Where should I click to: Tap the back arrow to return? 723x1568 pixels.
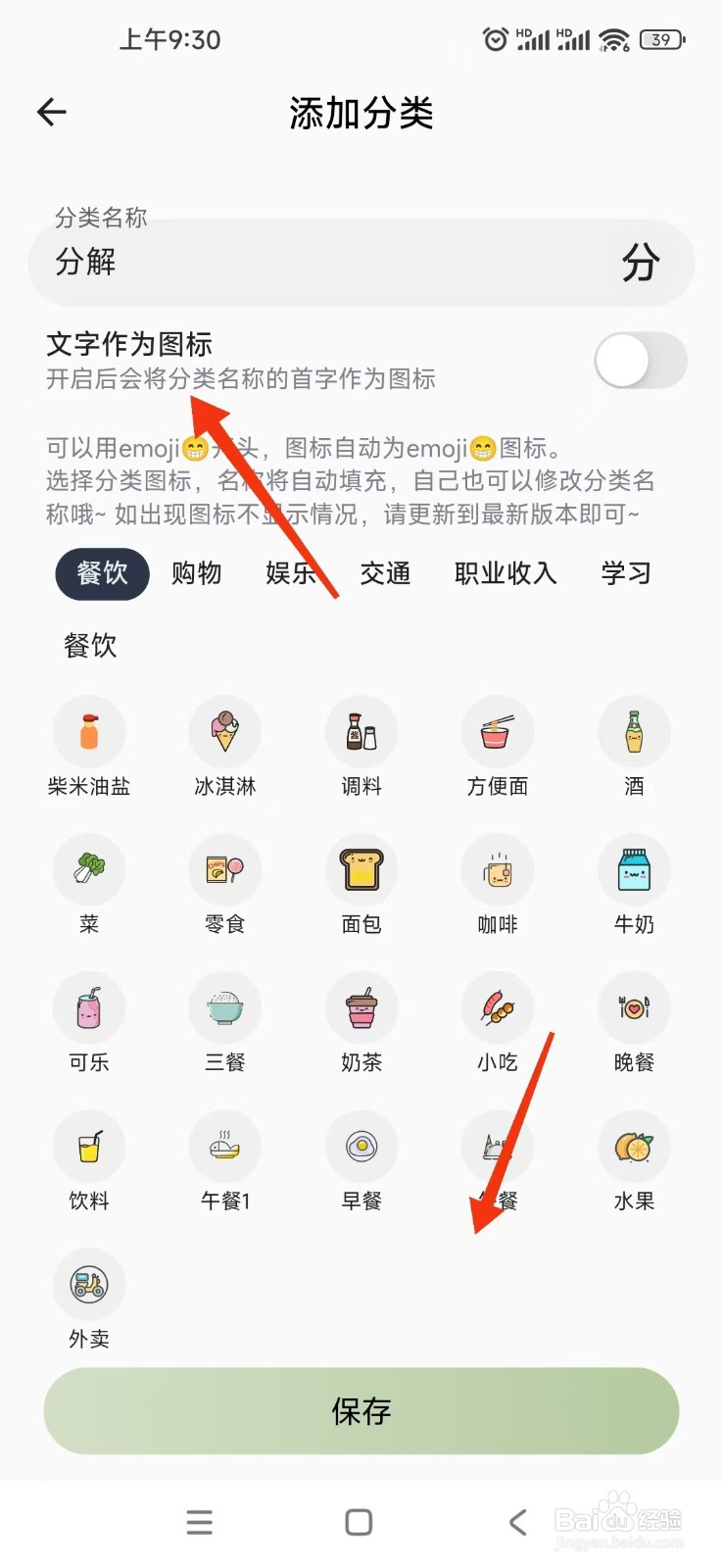(x=50, y=112)
